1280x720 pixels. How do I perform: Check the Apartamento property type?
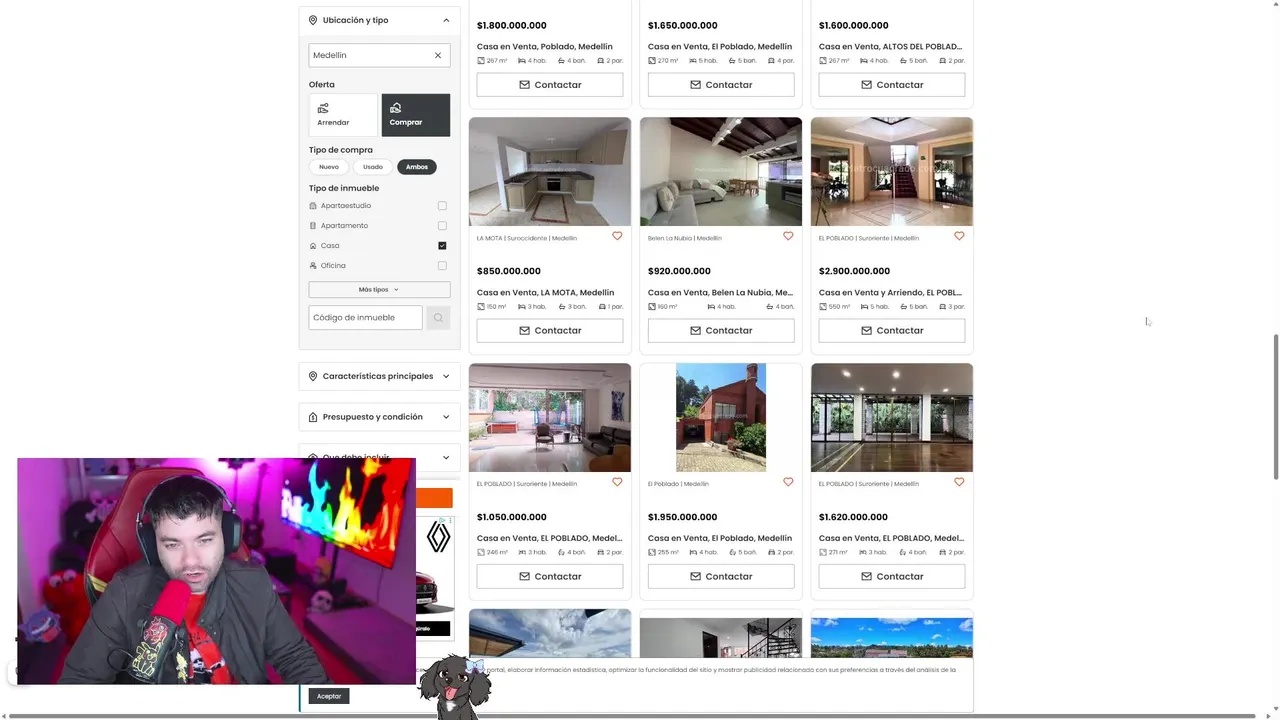click(442, 226)
